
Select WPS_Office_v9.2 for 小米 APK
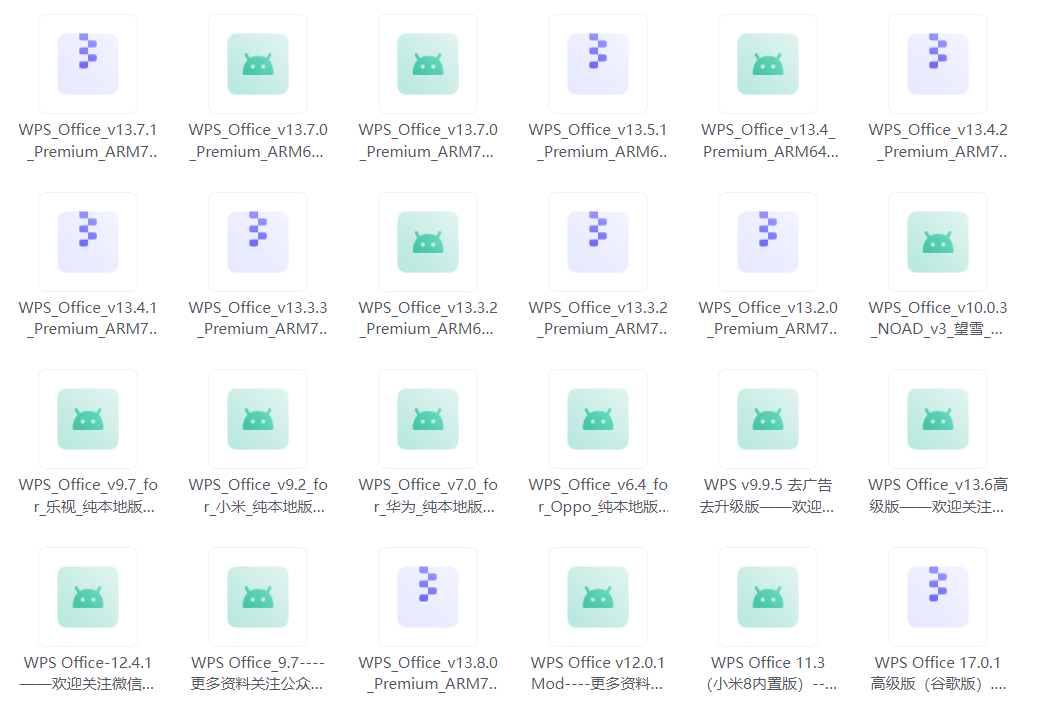click(x=258, y=419)
